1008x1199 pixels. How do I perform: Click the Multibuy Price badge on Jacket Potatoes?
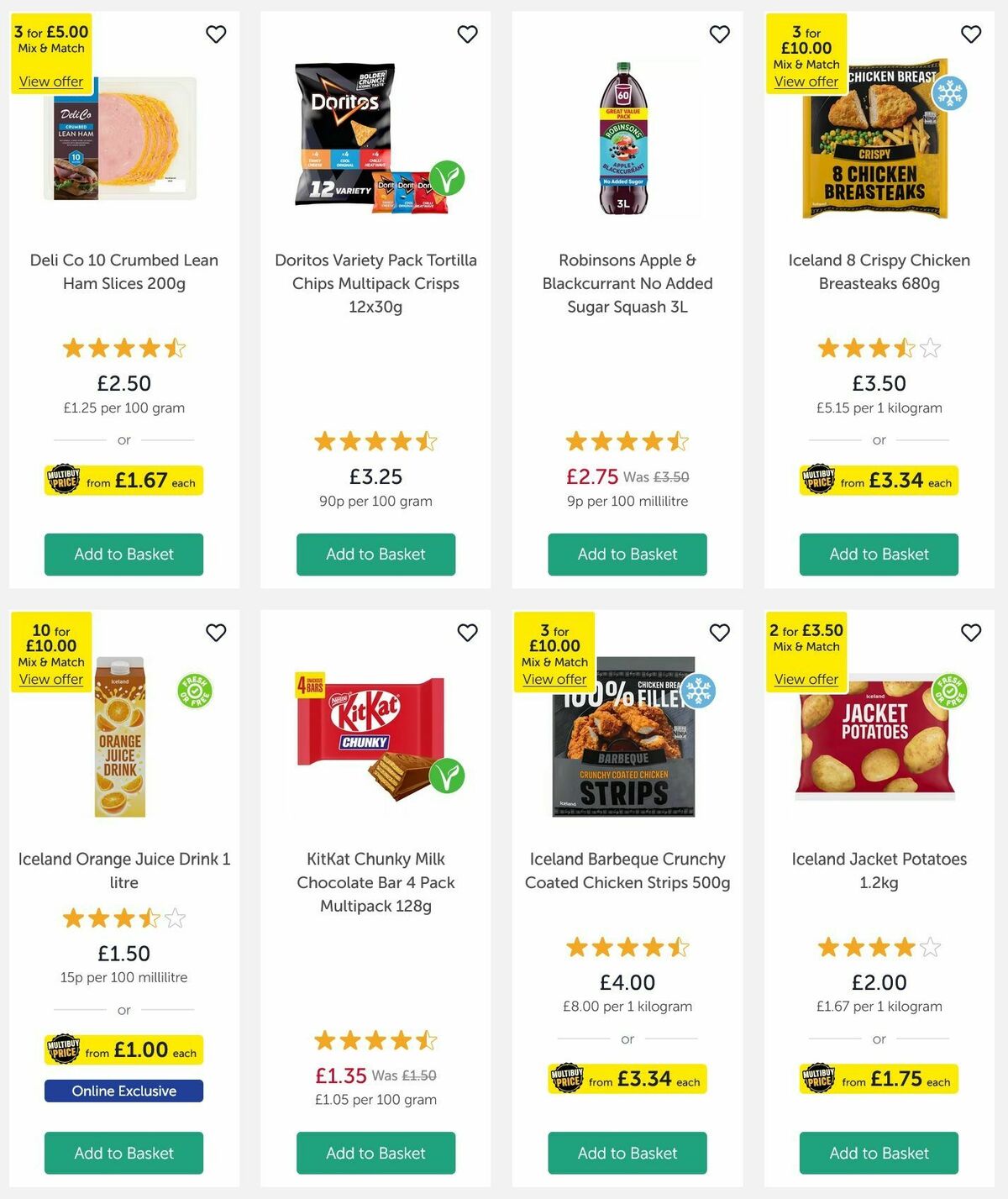[x=879, y=1080]
